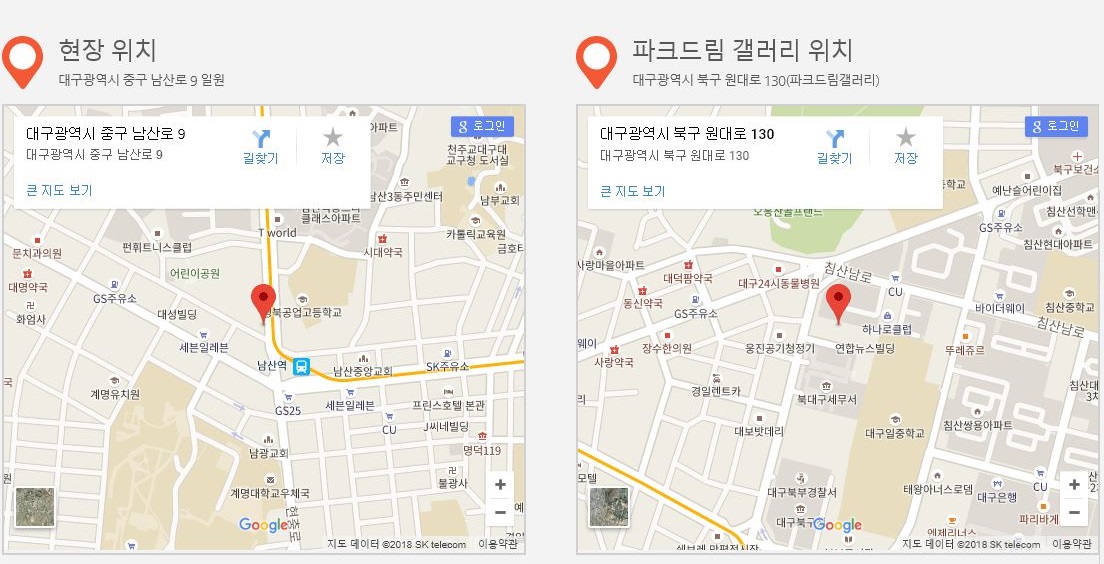Screen dimensions: 1104x564
Task: Switch left map to satellite view
Action: pyautogui.click(x=35, y=507)
